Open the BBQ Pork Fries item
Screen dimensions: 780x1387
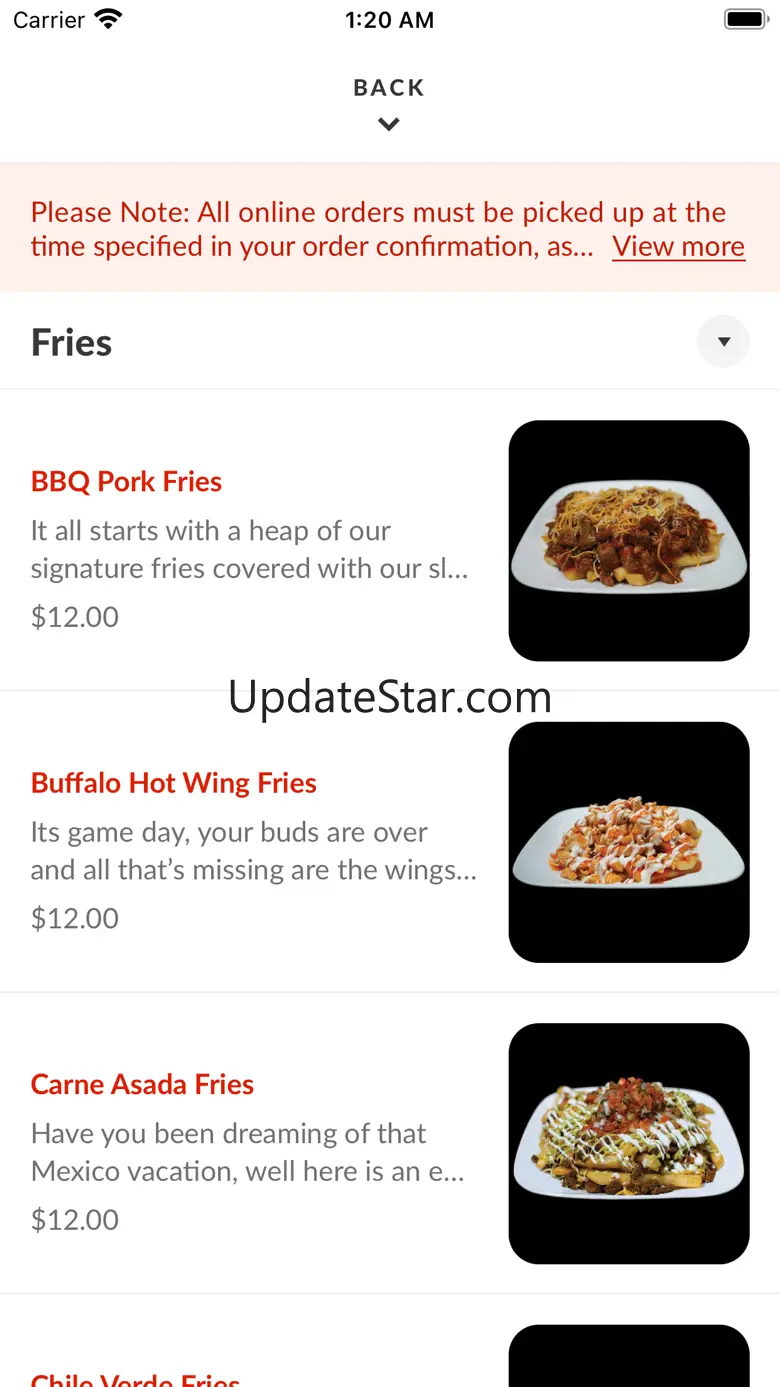click(126, 481)
